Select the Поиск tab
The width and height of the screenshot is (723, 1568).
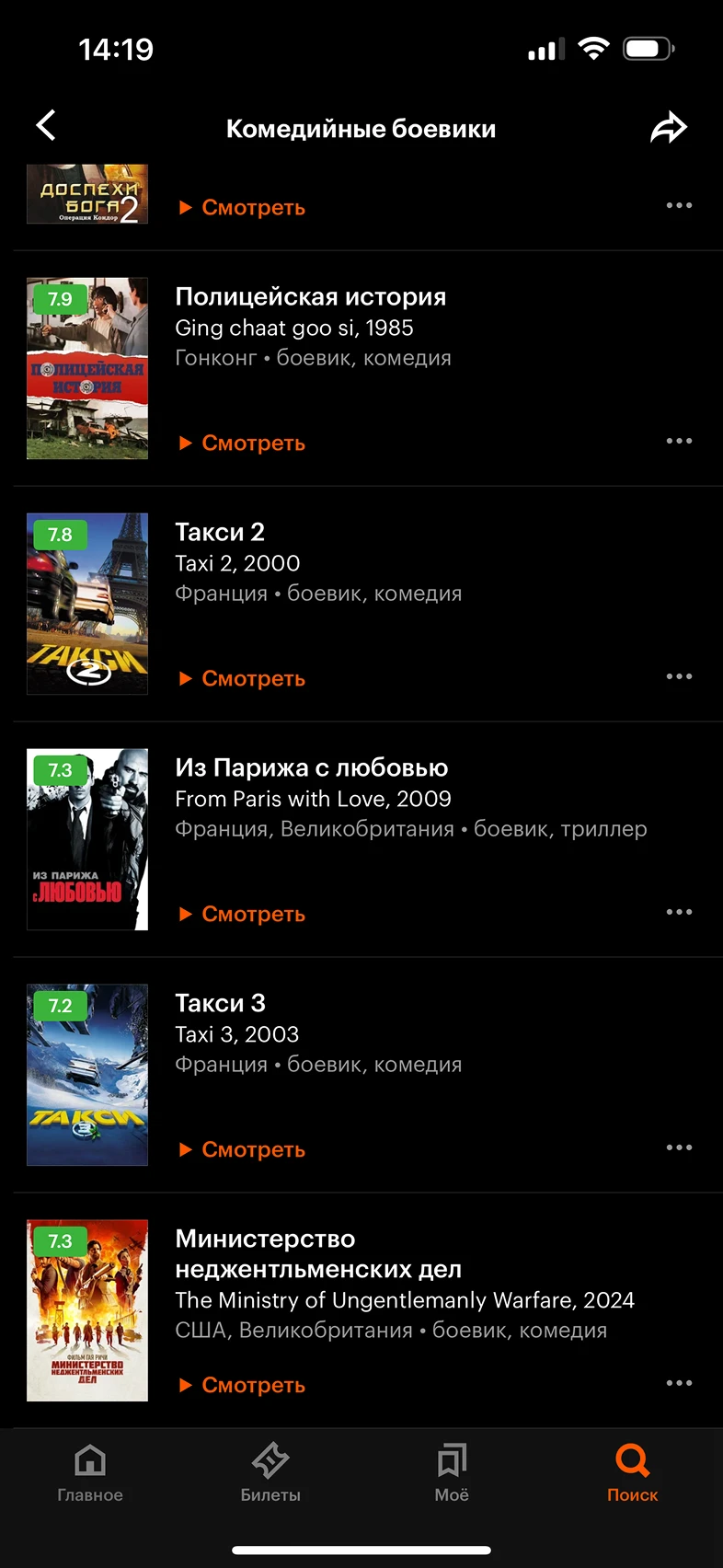632,1472
